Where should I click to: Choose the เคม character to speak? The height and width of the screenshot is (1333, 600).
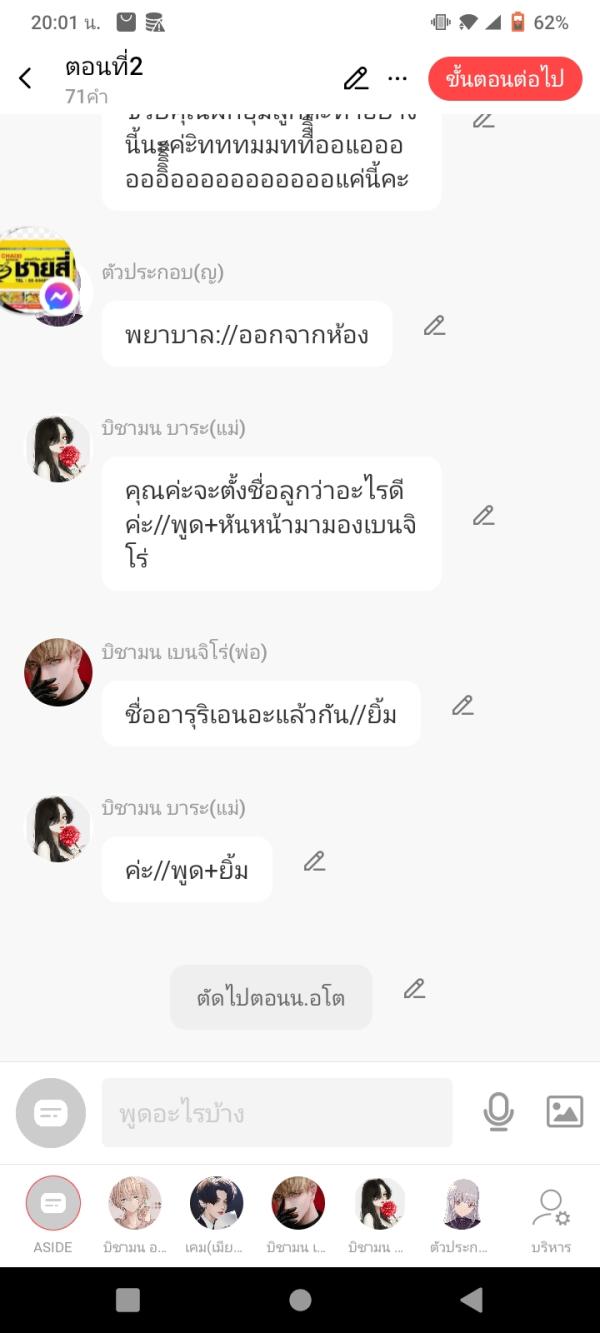(x=217, y=1203)
